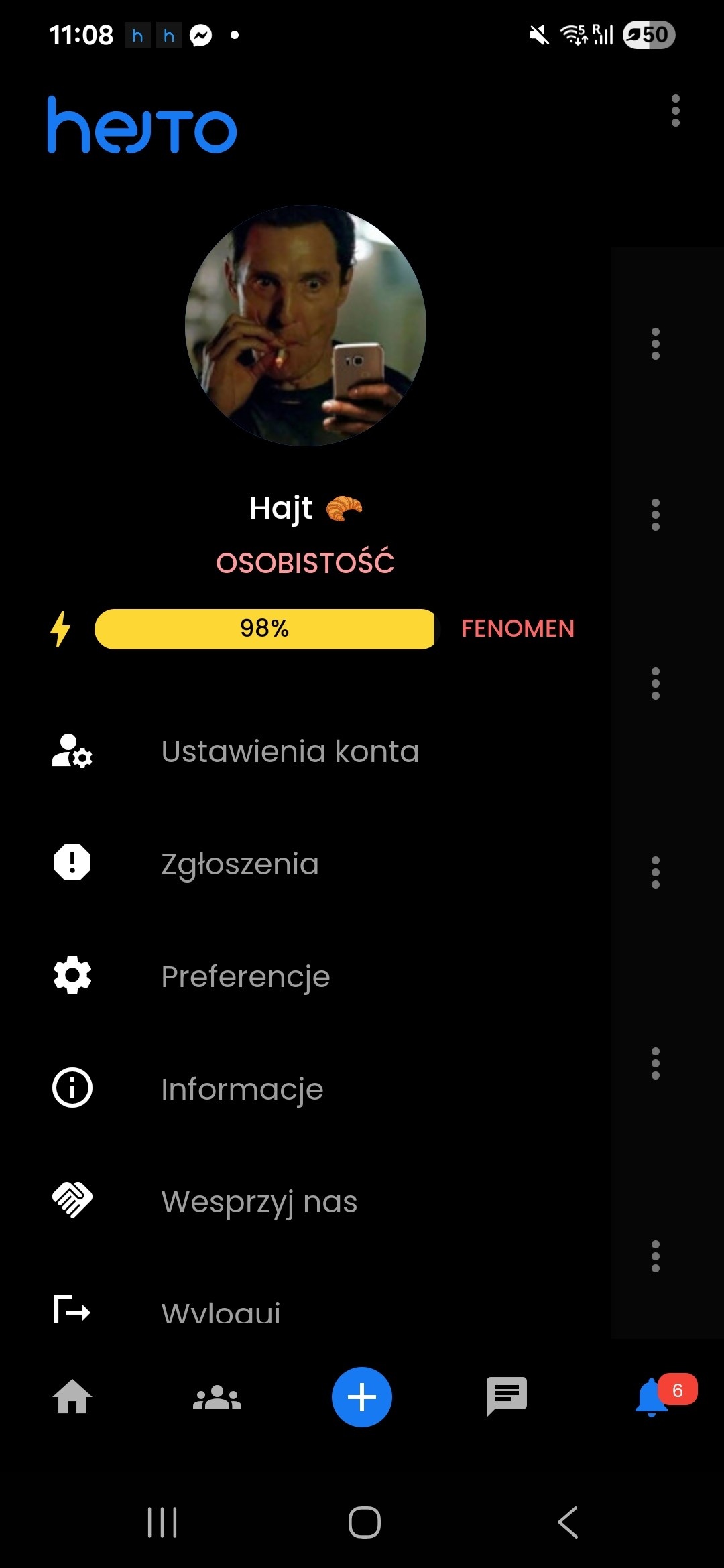The height and width of the screenshot is (1568, 724).
Task: View the Informacje page
Action: [x=242, y=1089]
